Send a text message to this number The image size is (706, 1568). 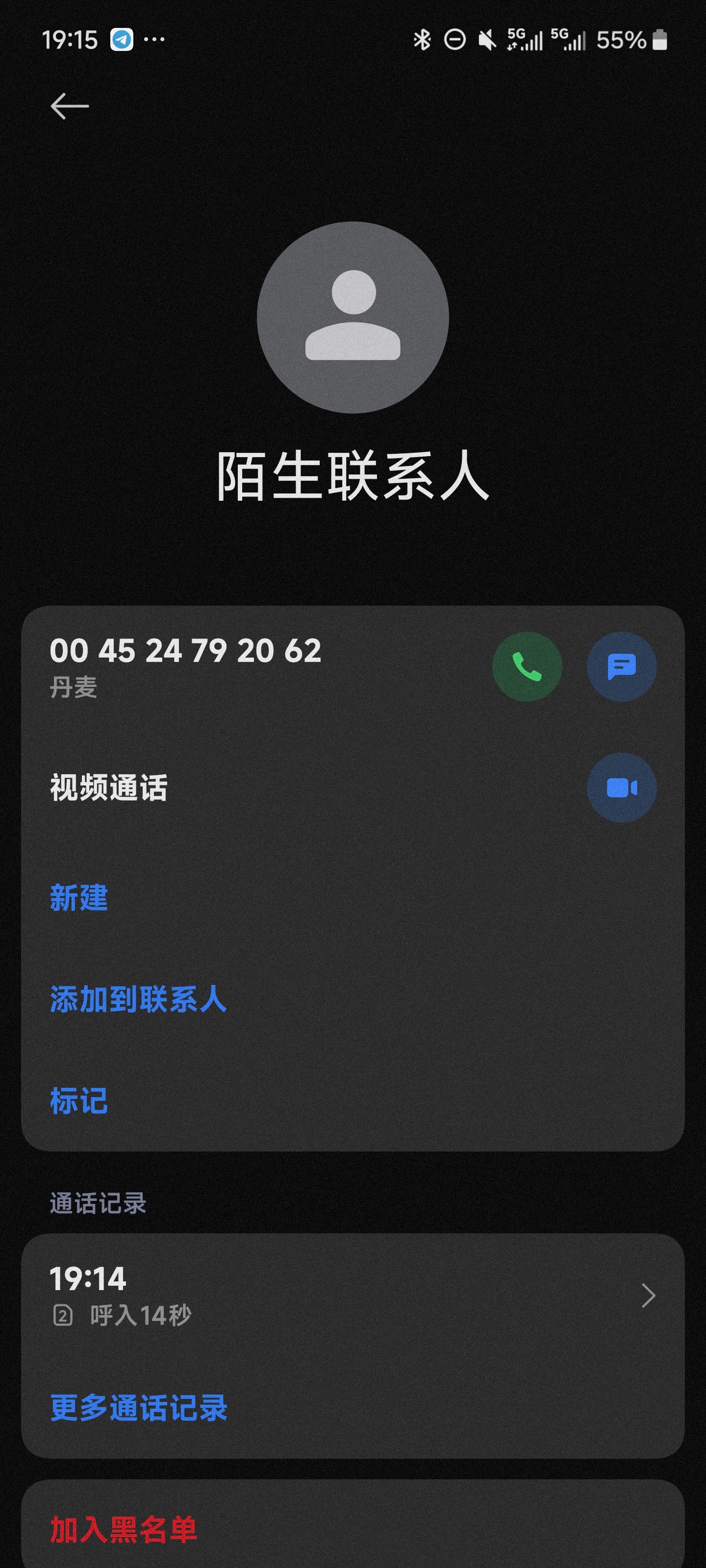click(621, 666)
